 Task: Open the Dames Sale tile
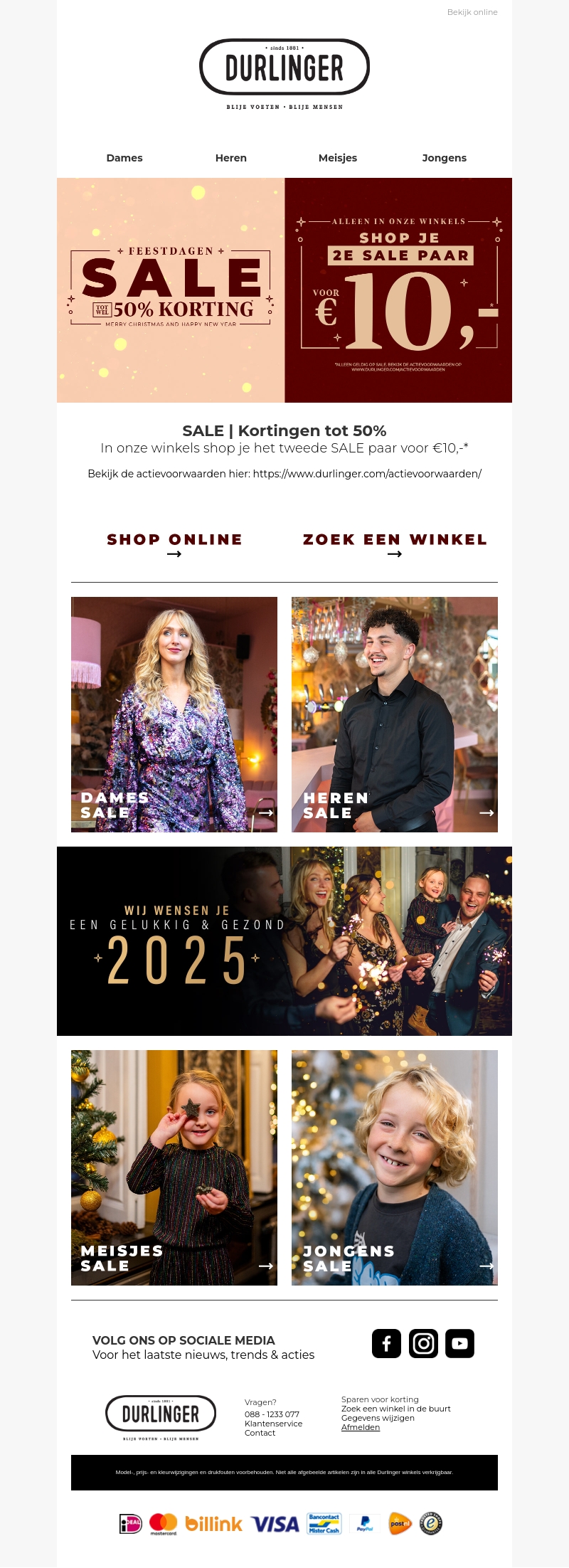pos(174,714)
